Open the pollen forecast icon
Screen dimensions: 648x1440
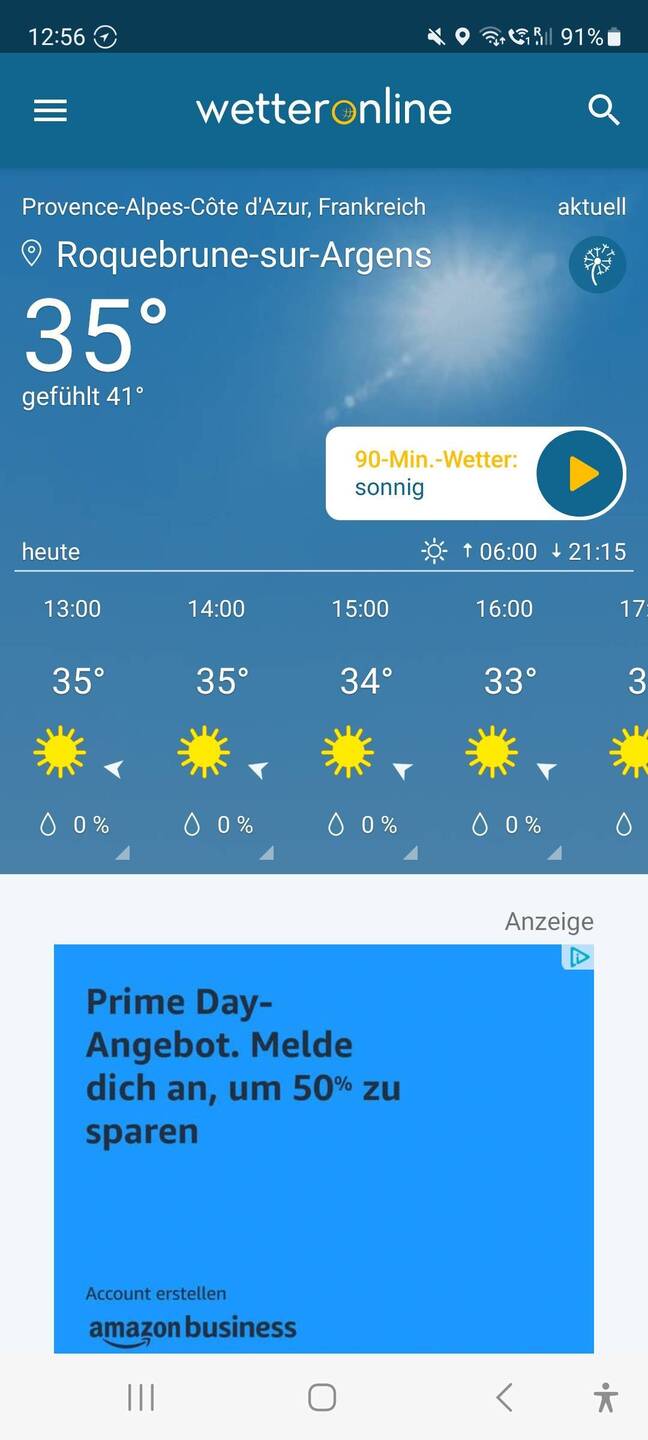[597, 265]
